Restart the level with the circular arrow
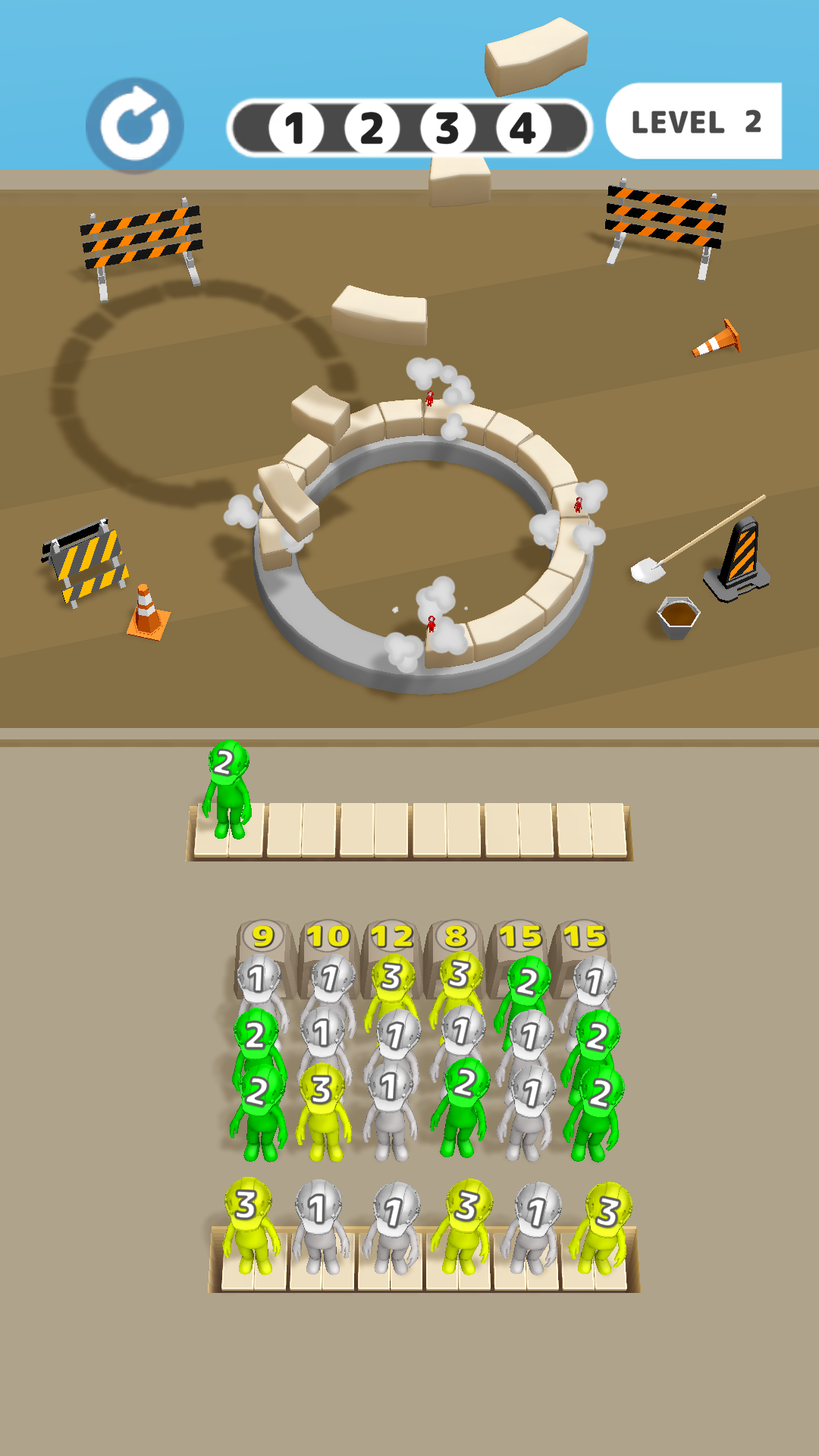This screenshot has height=1456, width=819. 135,125
